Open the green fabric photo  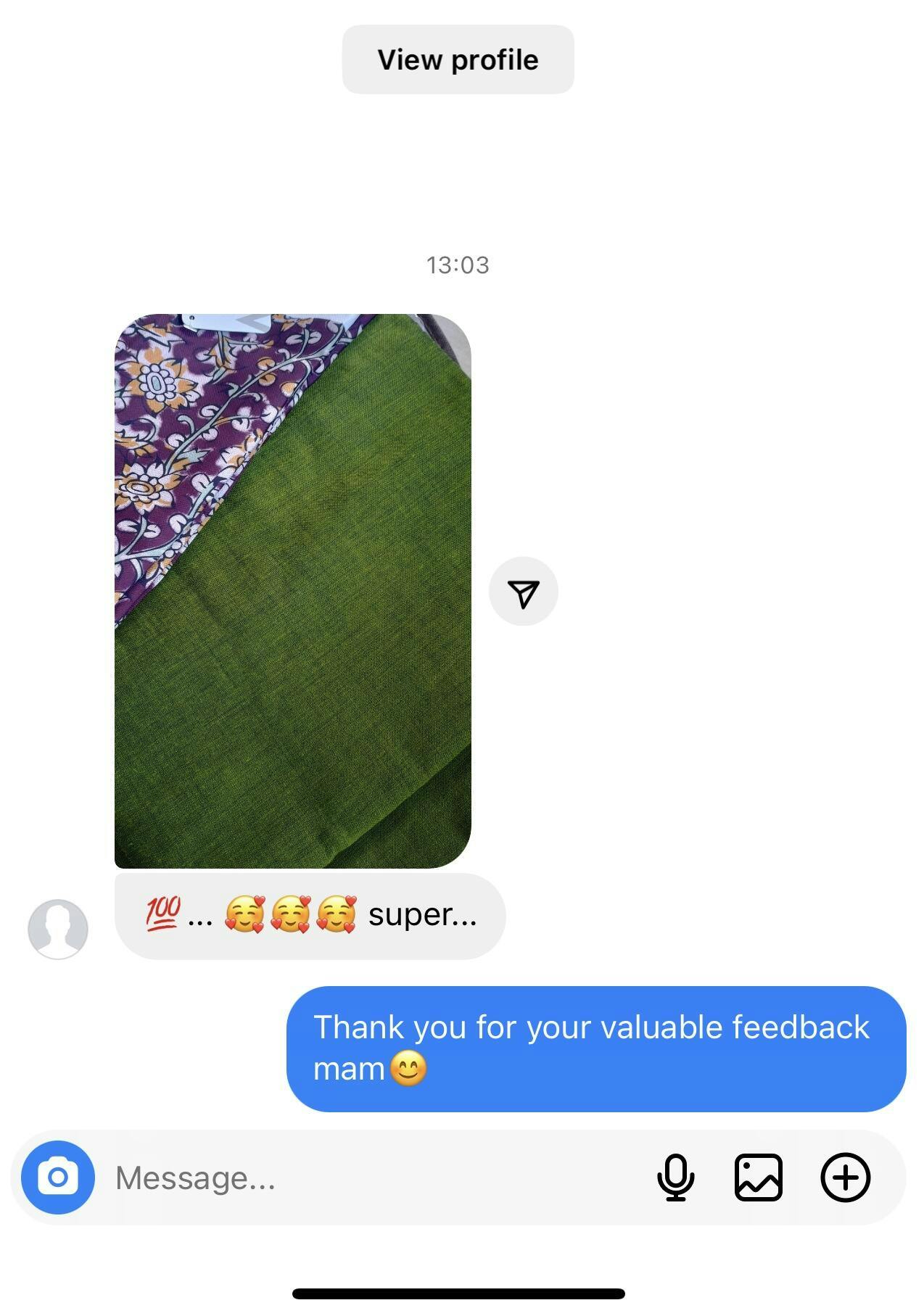[x=293, y=591]
